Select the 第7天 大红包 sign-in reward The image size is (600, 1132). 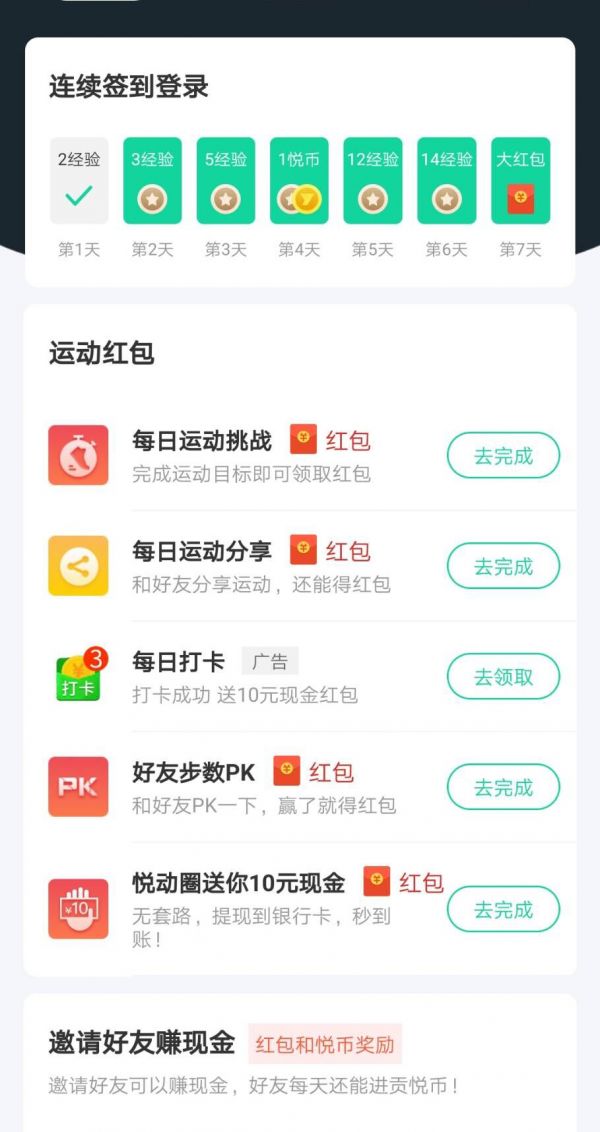520,181
